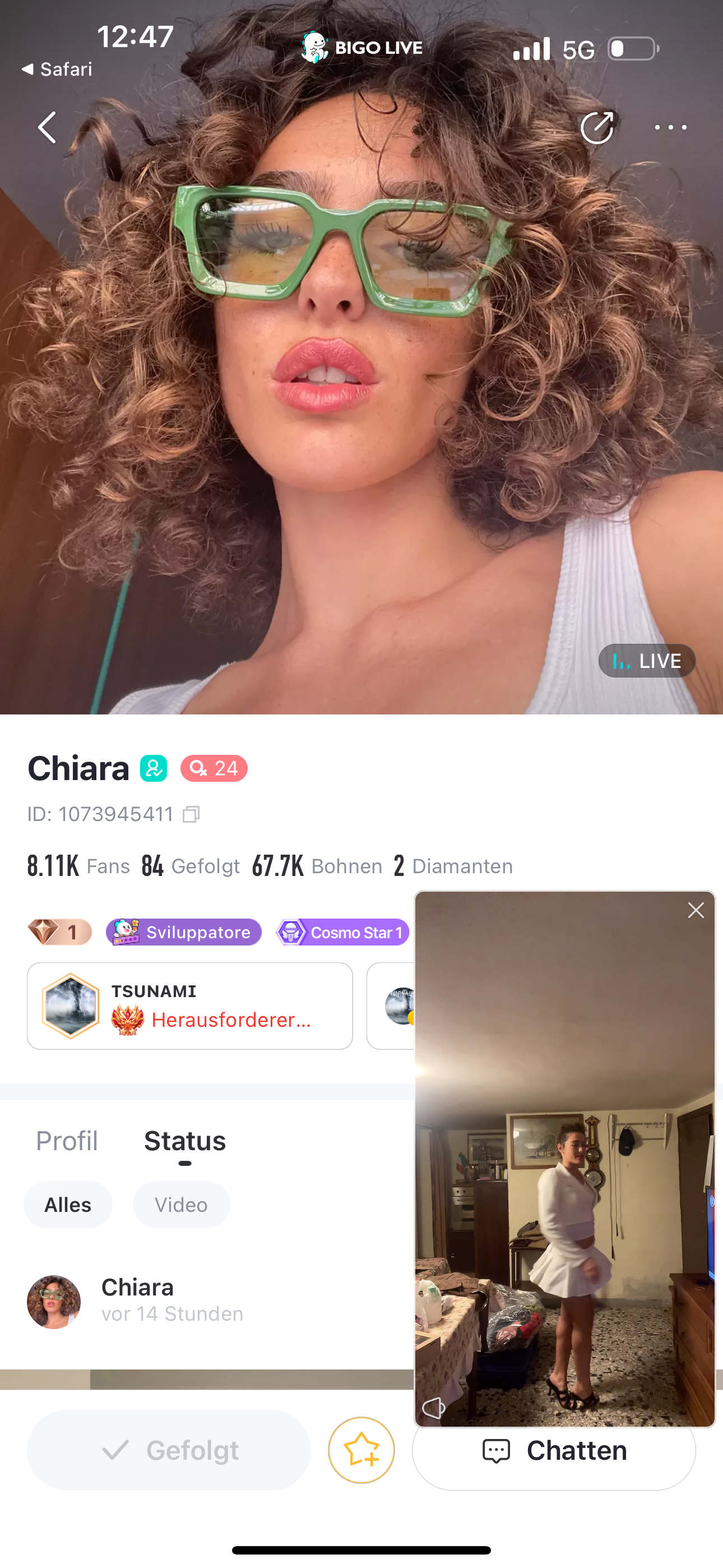Open the three-dot overflow menu
The image size is (723, 1568).
(x=670, y=128)
